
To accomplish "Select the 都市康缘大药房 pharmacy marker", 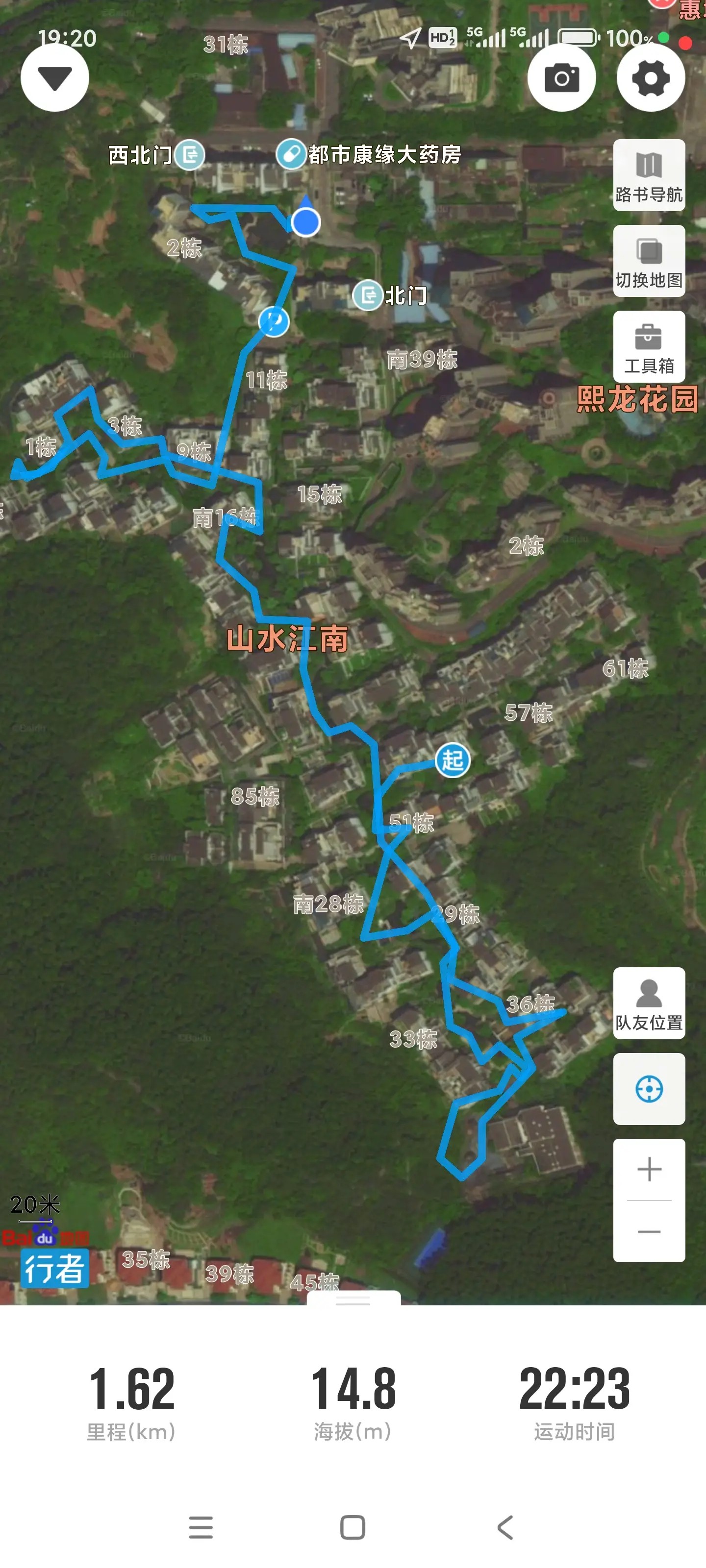I will (x=291, y=154).
